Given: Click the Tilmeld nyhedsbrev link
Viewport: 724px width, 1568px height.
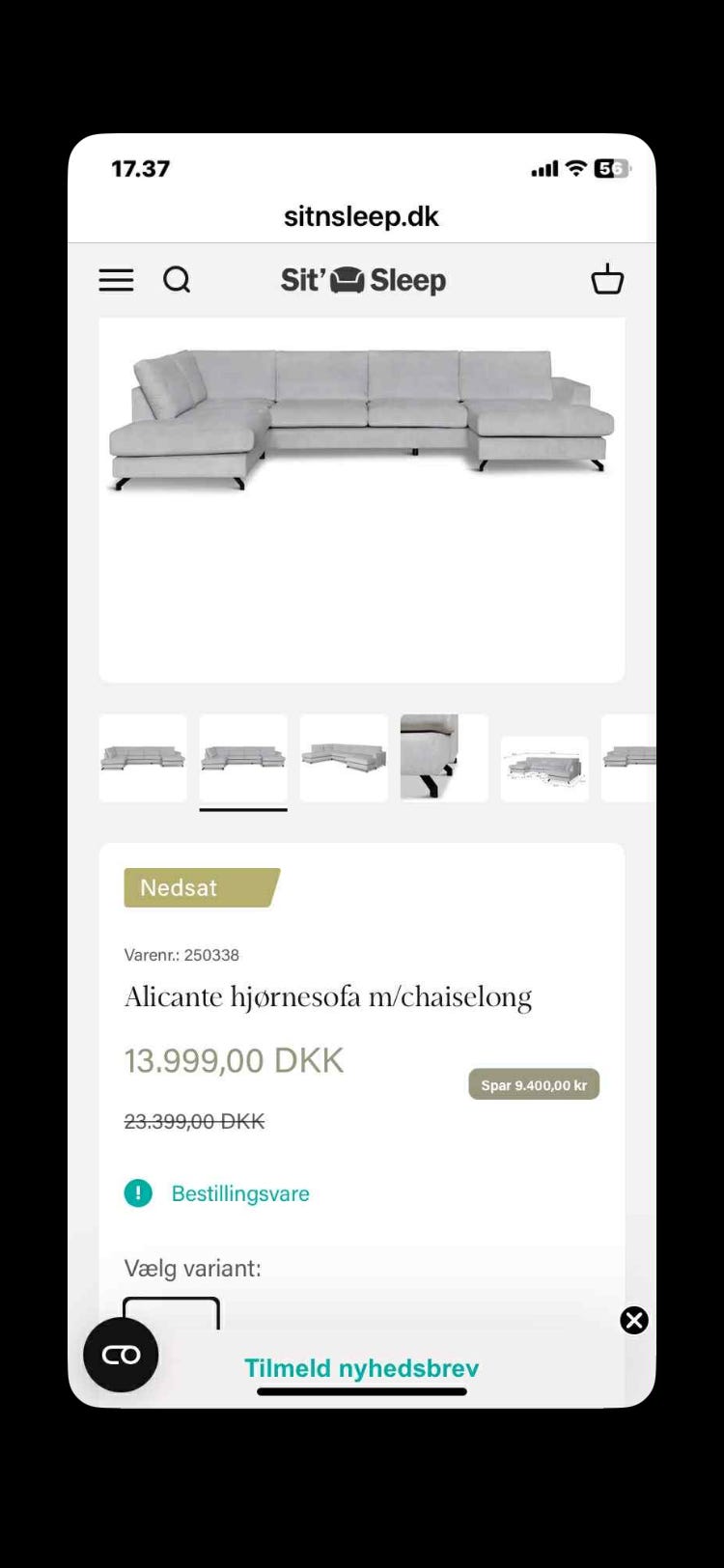Looking at the screenshot, I should 361,1367.
